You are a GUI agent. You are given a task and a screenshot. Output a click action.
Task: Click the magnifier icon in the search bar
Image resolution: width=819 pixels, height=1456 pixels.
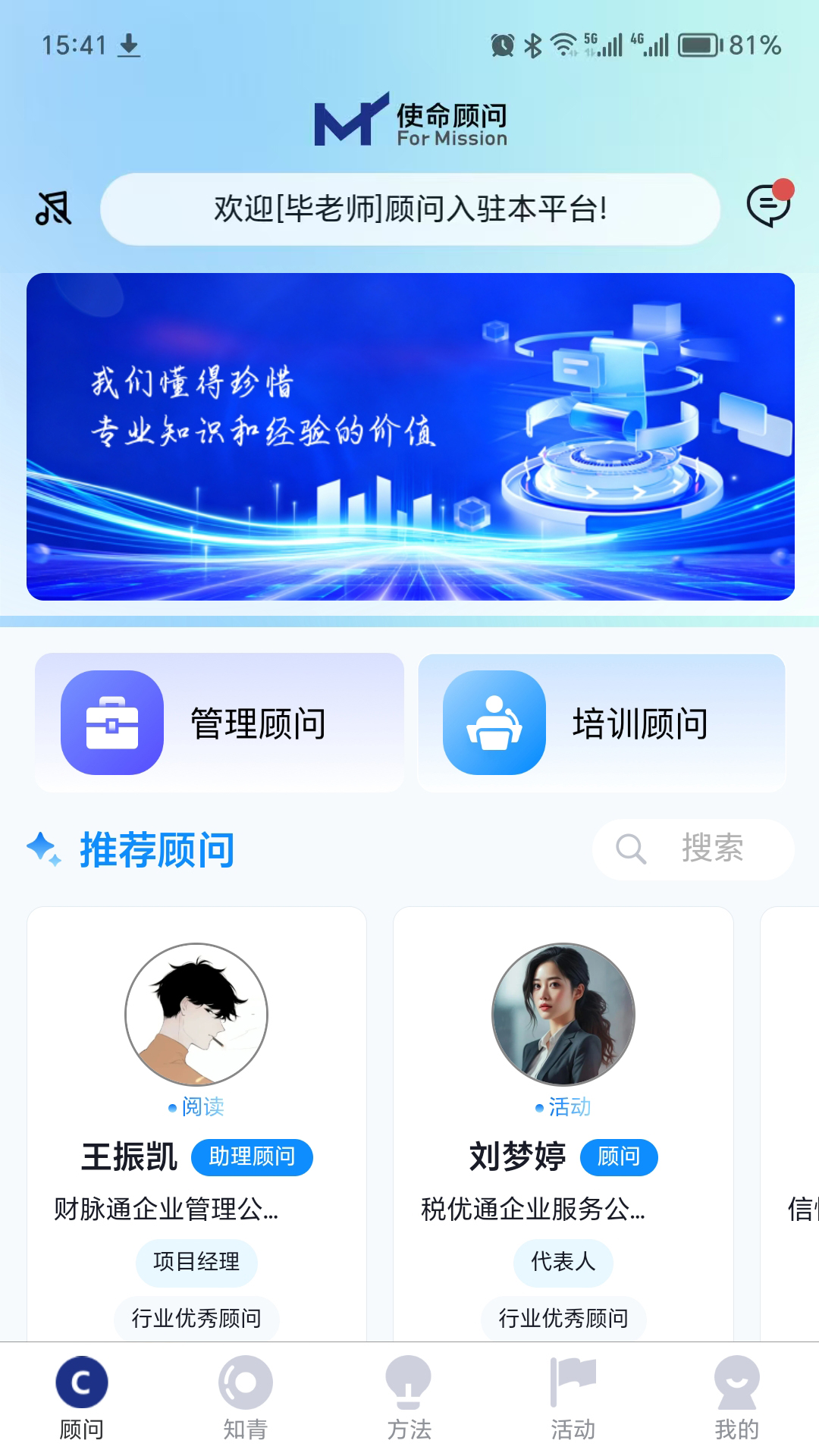tap(629, 849)
